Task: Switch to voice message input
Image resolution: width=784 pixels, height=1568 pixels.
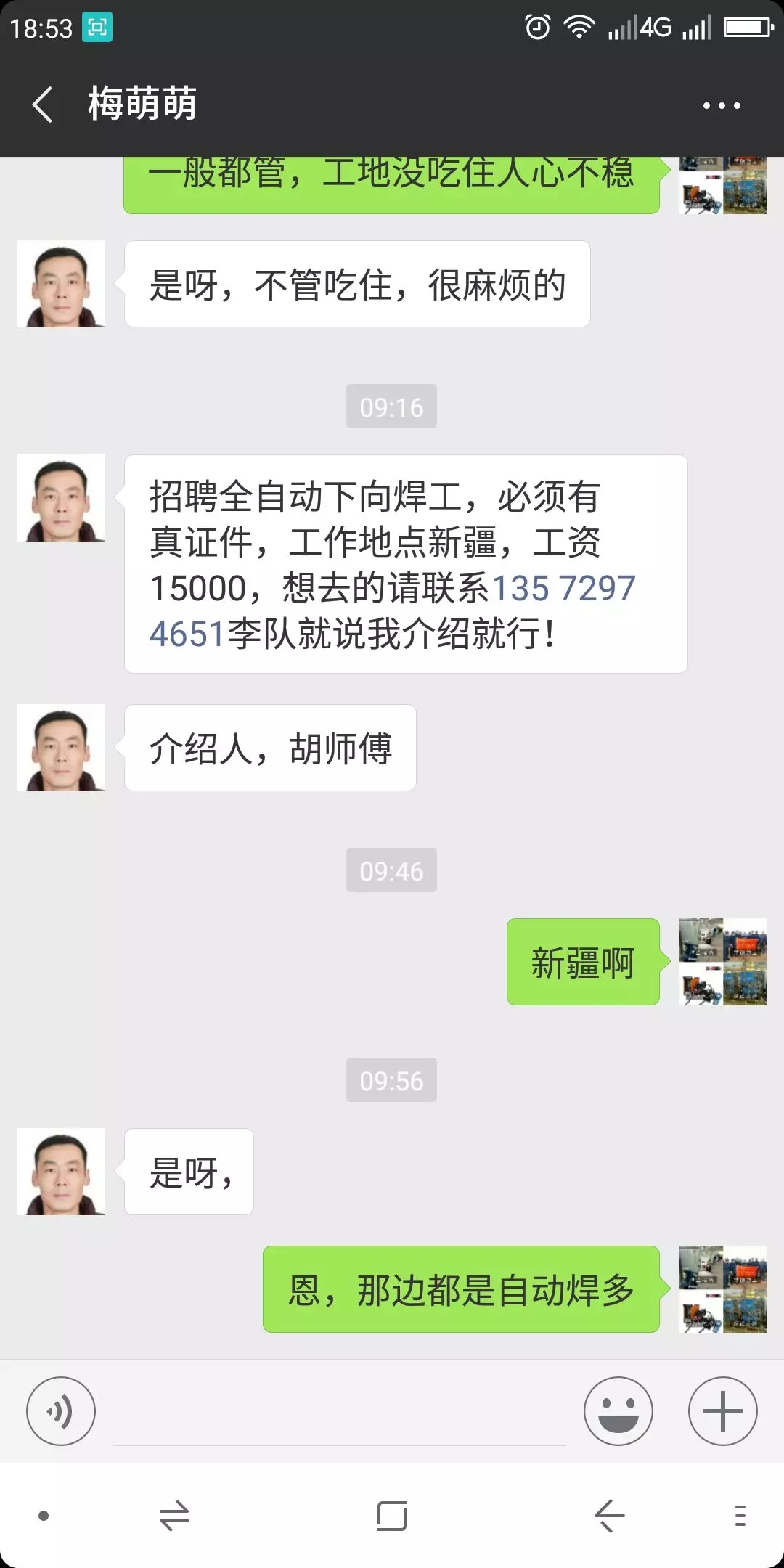Action: click(61, 1411)
